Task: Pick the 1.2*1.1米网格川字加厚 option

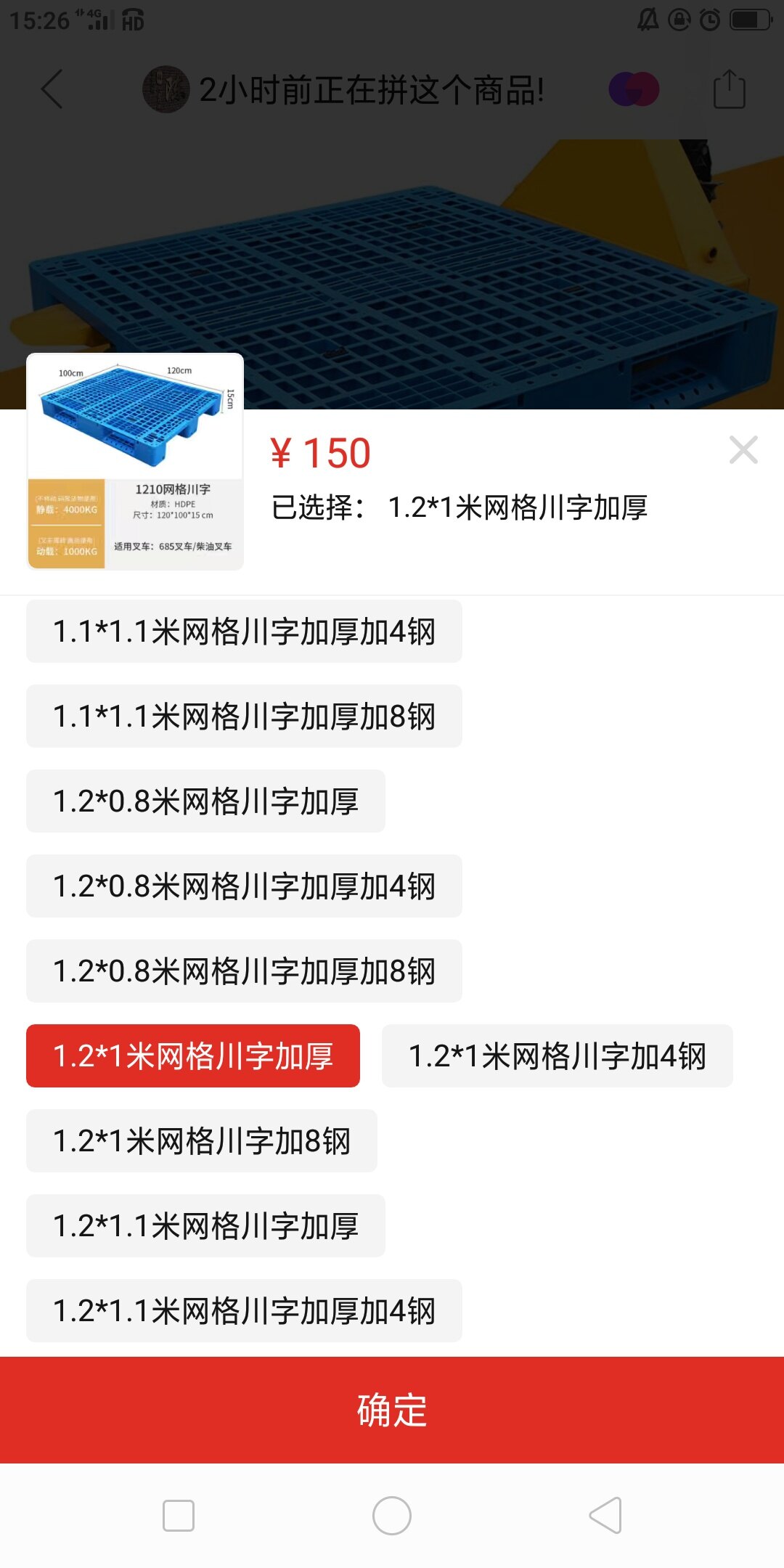Action: (205, 1226)
